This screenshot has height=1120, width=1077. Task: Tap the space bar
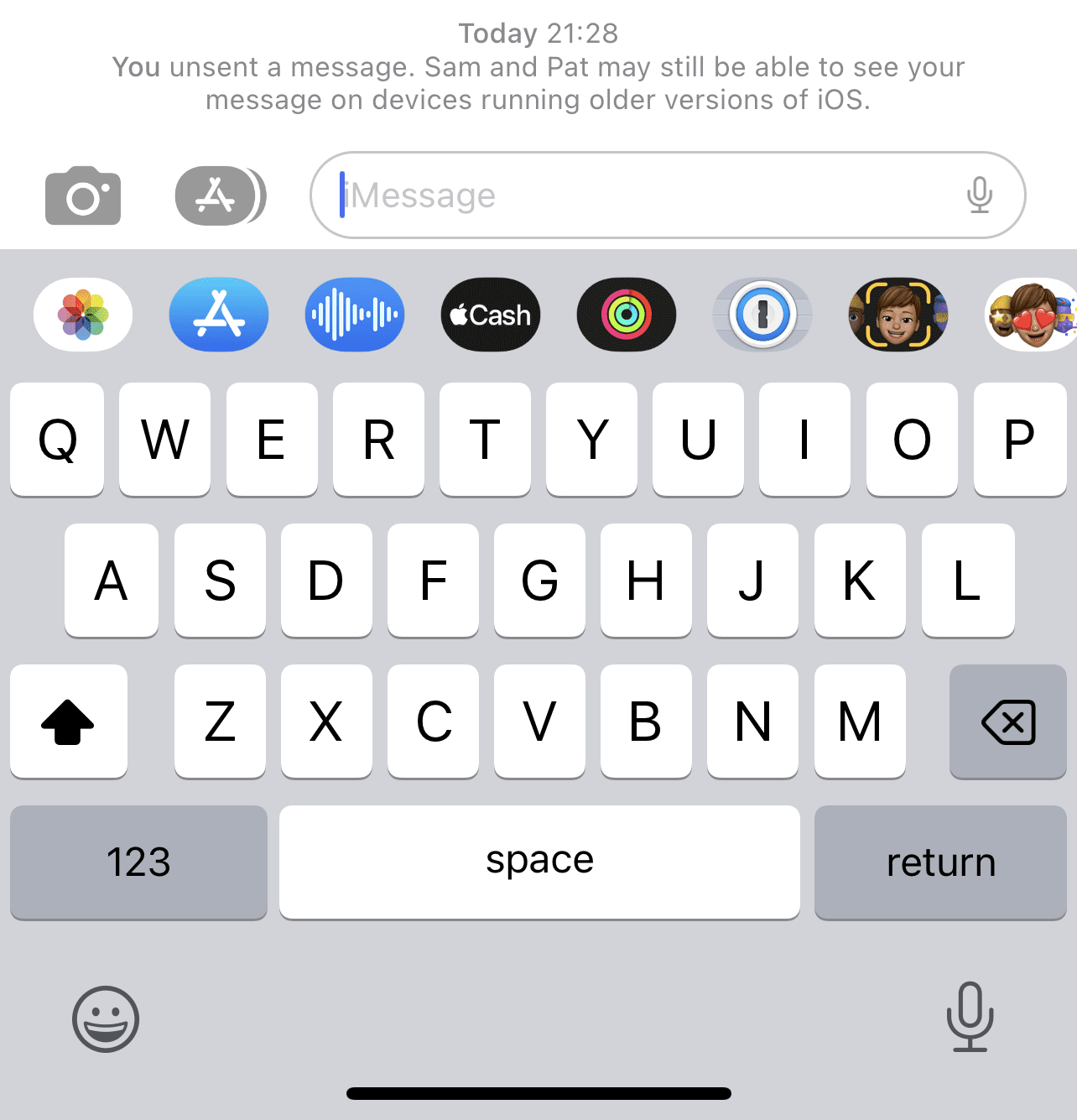click(539, 862)
